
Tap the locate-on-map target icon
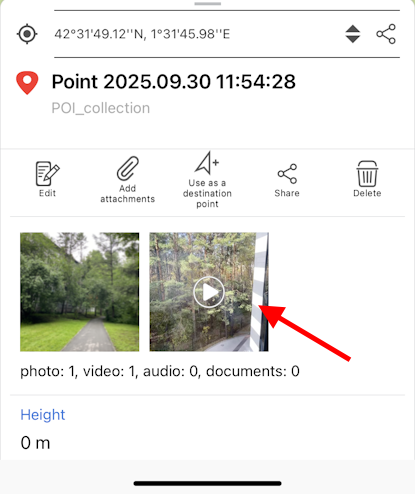coord(27,34)
